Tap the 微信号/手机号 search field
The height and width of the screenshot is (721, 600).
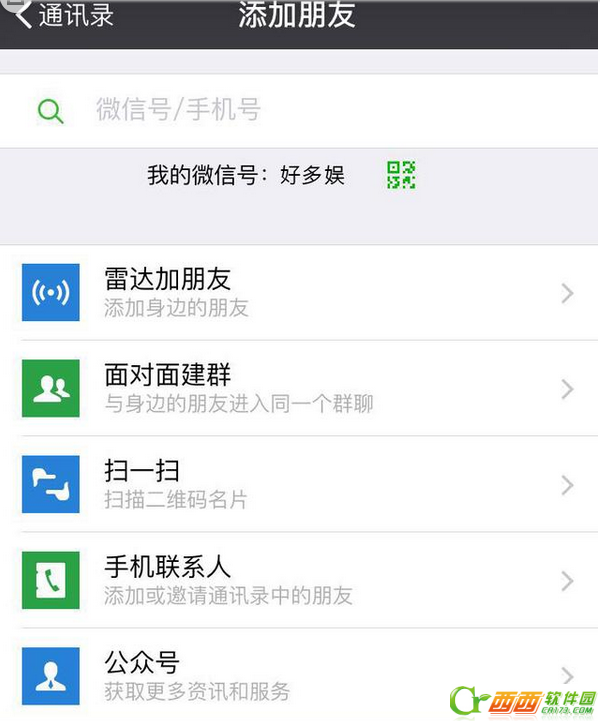(300, 110)
